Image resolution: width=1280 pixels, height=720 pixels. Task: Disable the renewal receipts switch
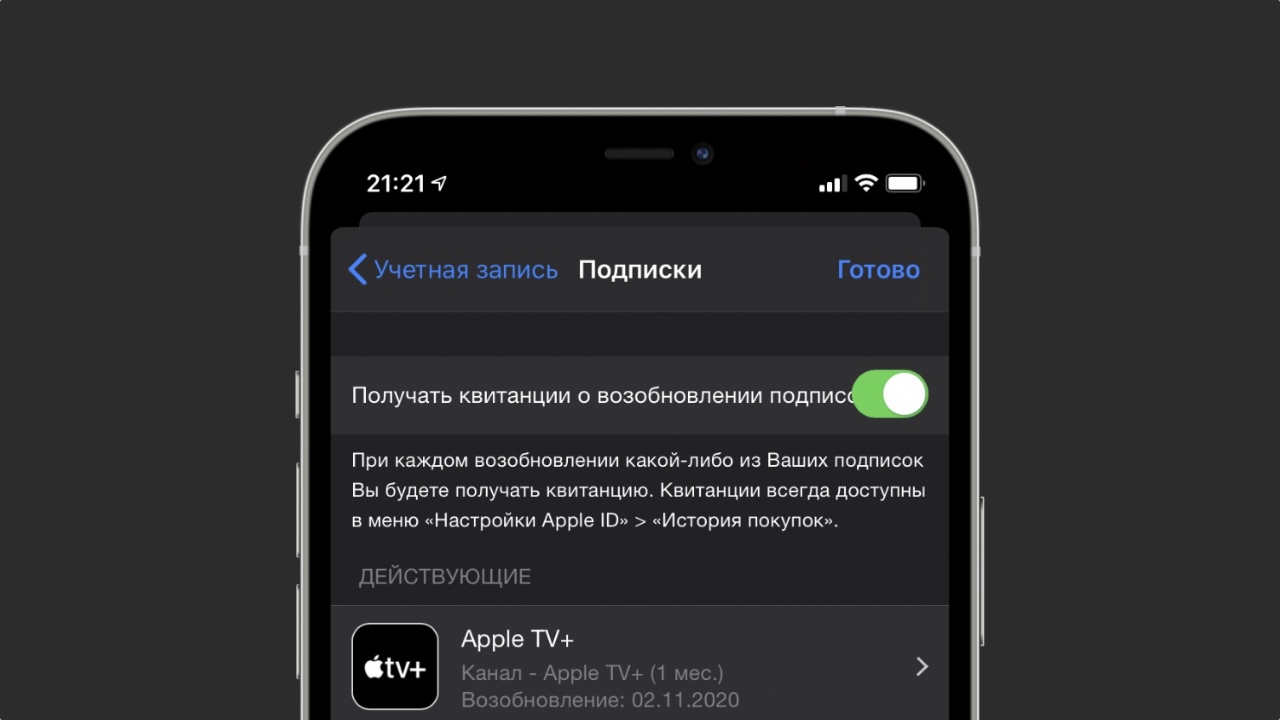pyautogui.click(x=889, y=394)
